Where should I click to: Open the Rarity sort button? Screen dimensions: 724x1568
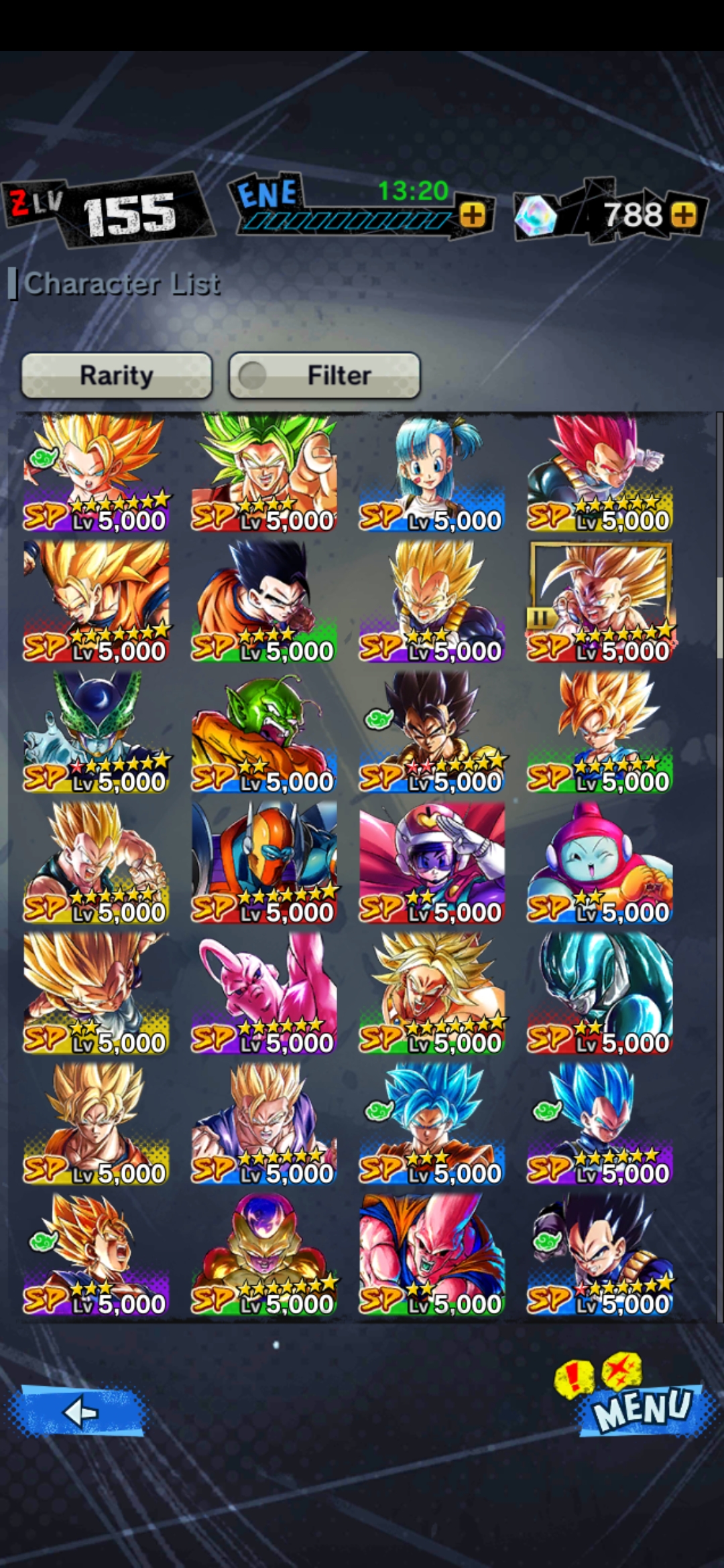pos(117,375)
